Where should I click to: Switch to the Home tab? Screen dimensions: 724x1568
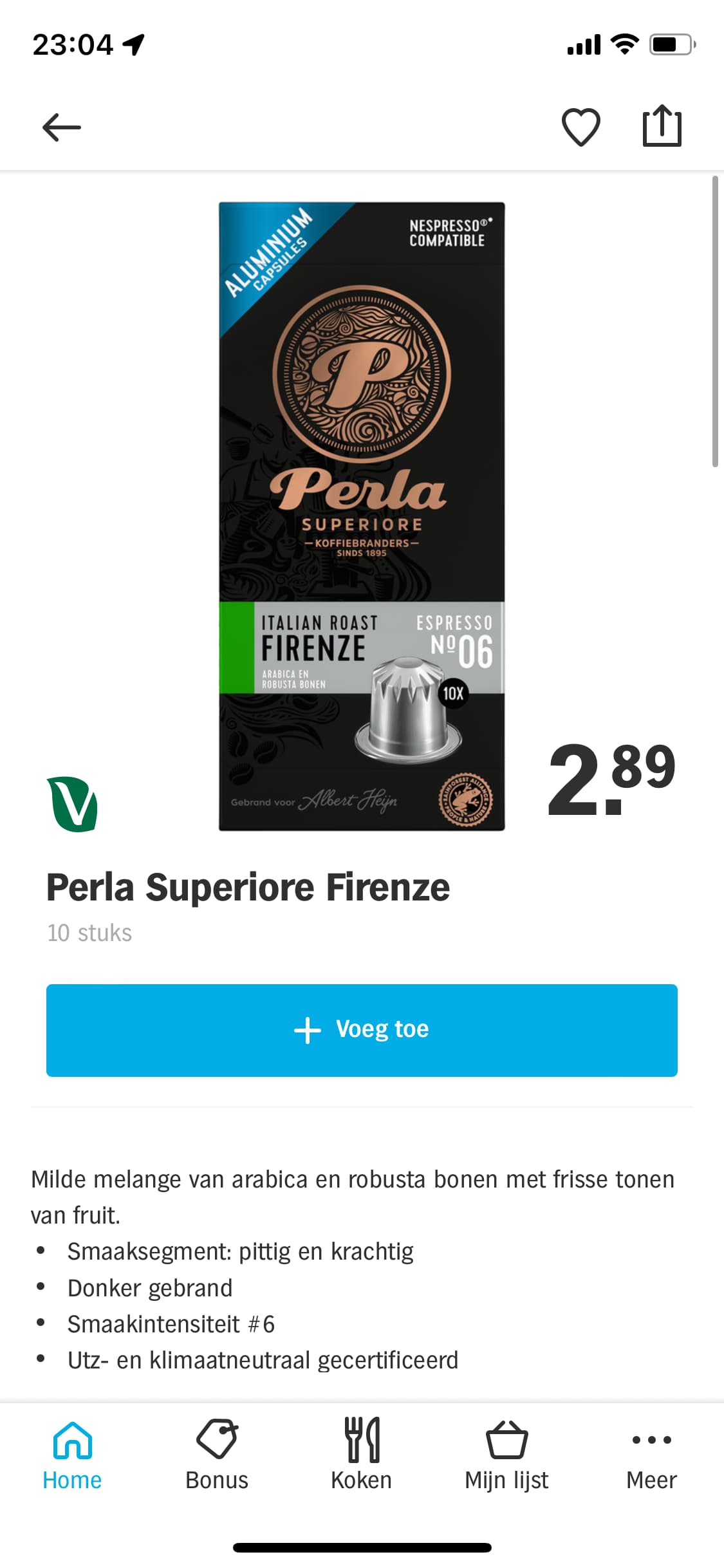[x=72, y=1456]
